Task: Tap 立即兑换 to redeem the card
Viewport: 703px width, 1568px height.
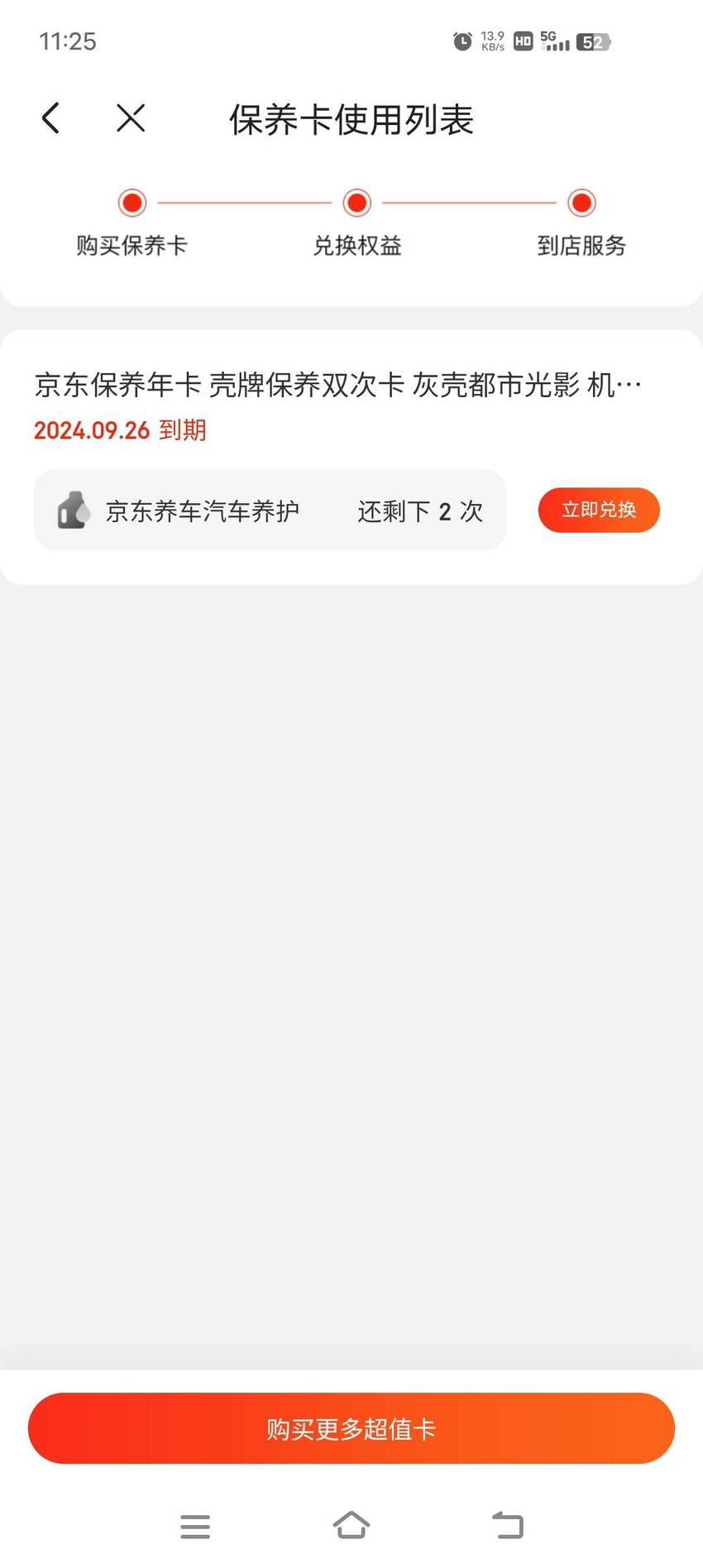Action: [x=599, y=510]
